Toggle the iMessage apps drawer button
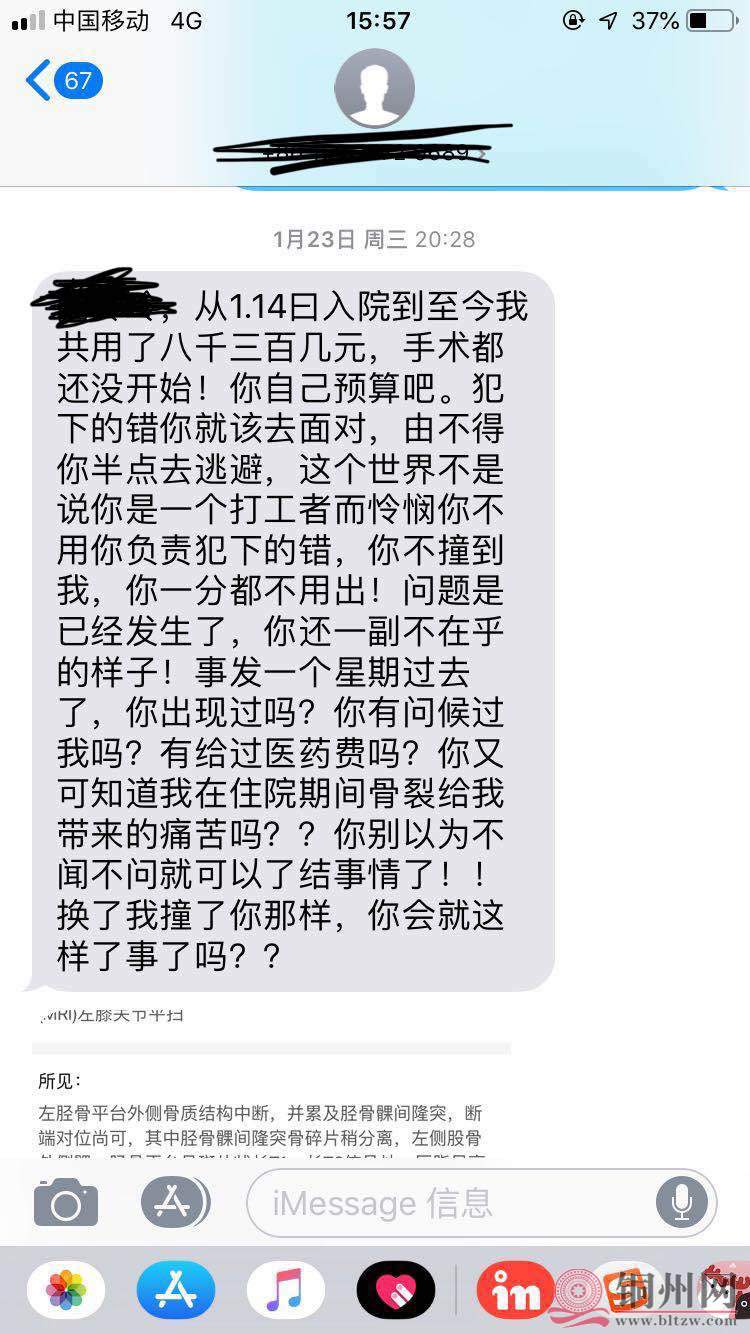Viewport: 750px width, 1334px height. coord(174,1203)
